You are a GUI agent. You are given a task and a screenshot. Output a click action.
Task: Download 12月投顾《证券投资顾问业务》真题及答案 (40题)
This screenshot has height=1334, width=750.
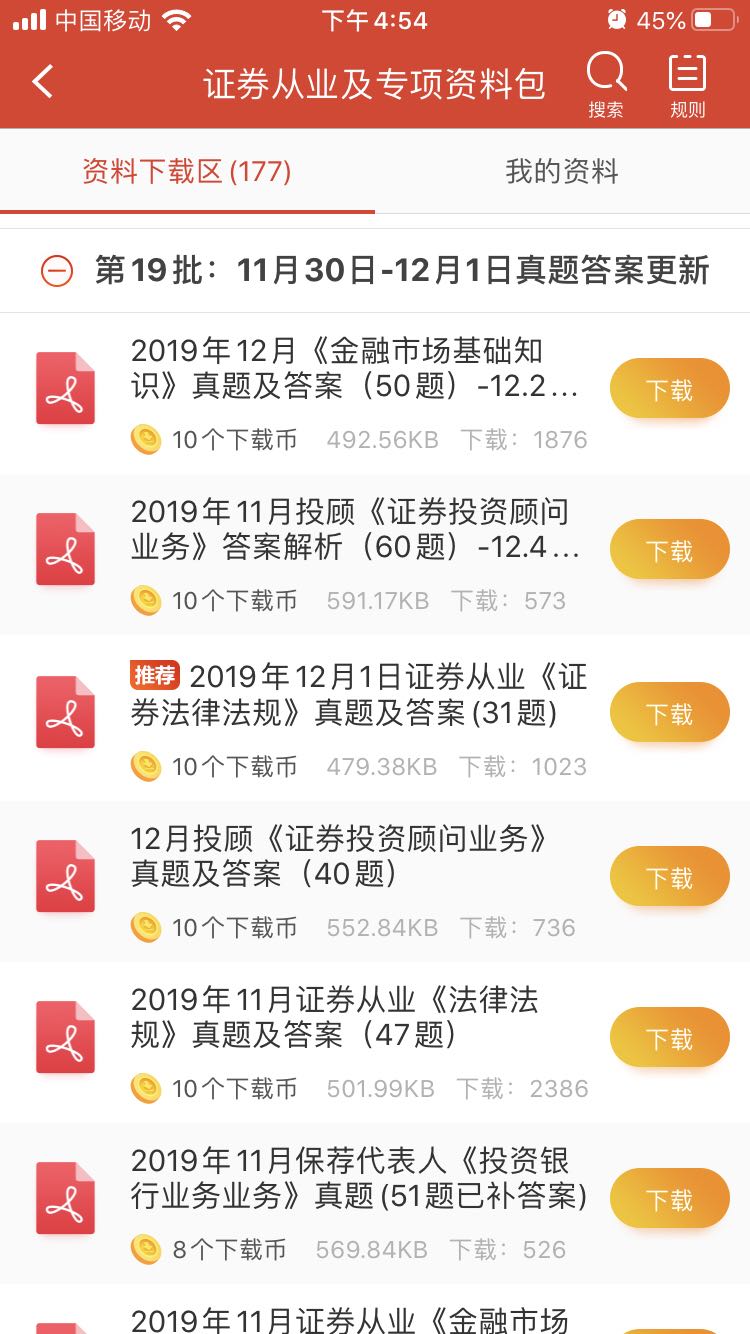click(669, 877)
